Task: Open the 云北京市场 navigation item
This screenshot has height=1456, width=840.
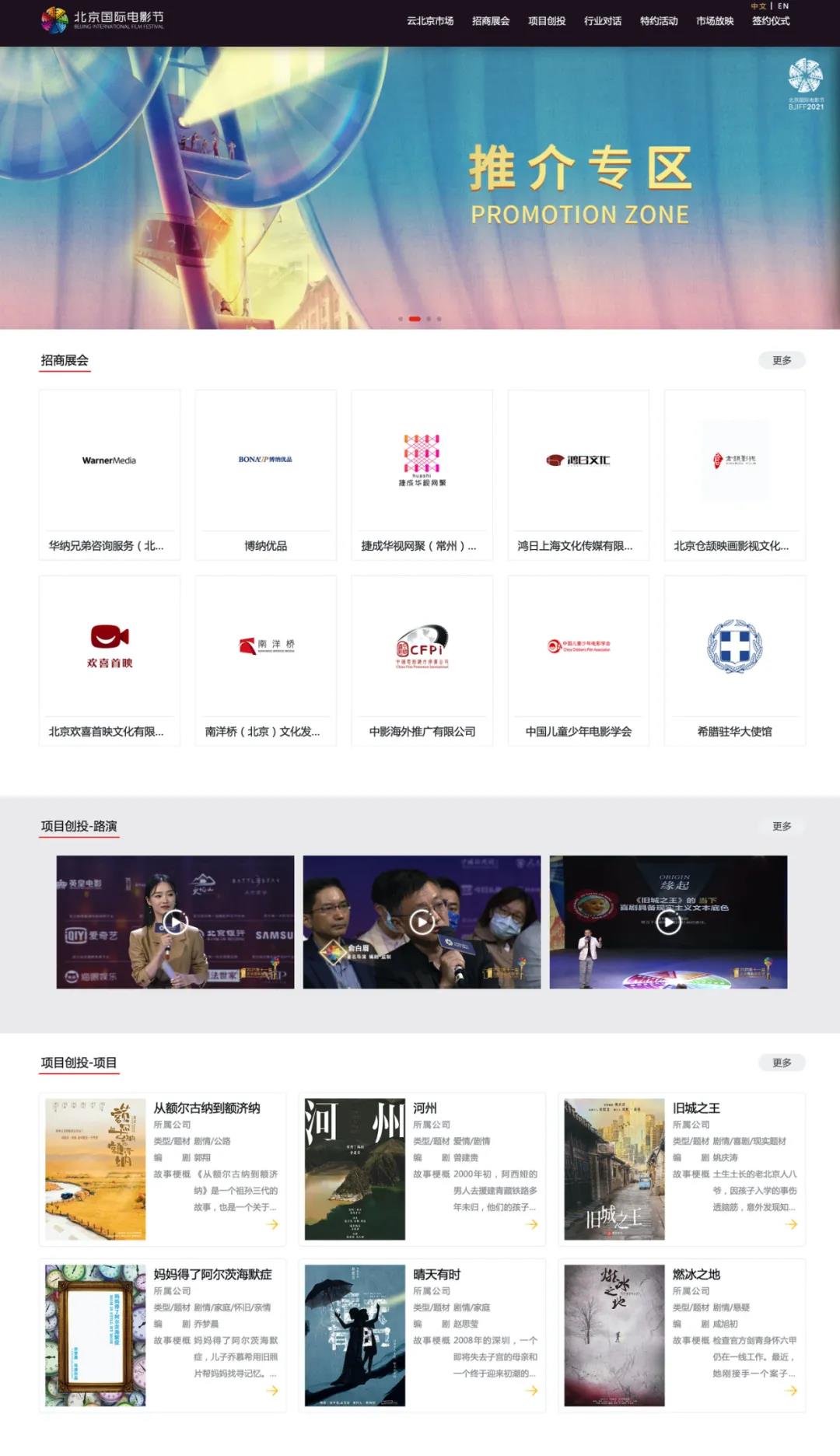Action: pos(429,21)
